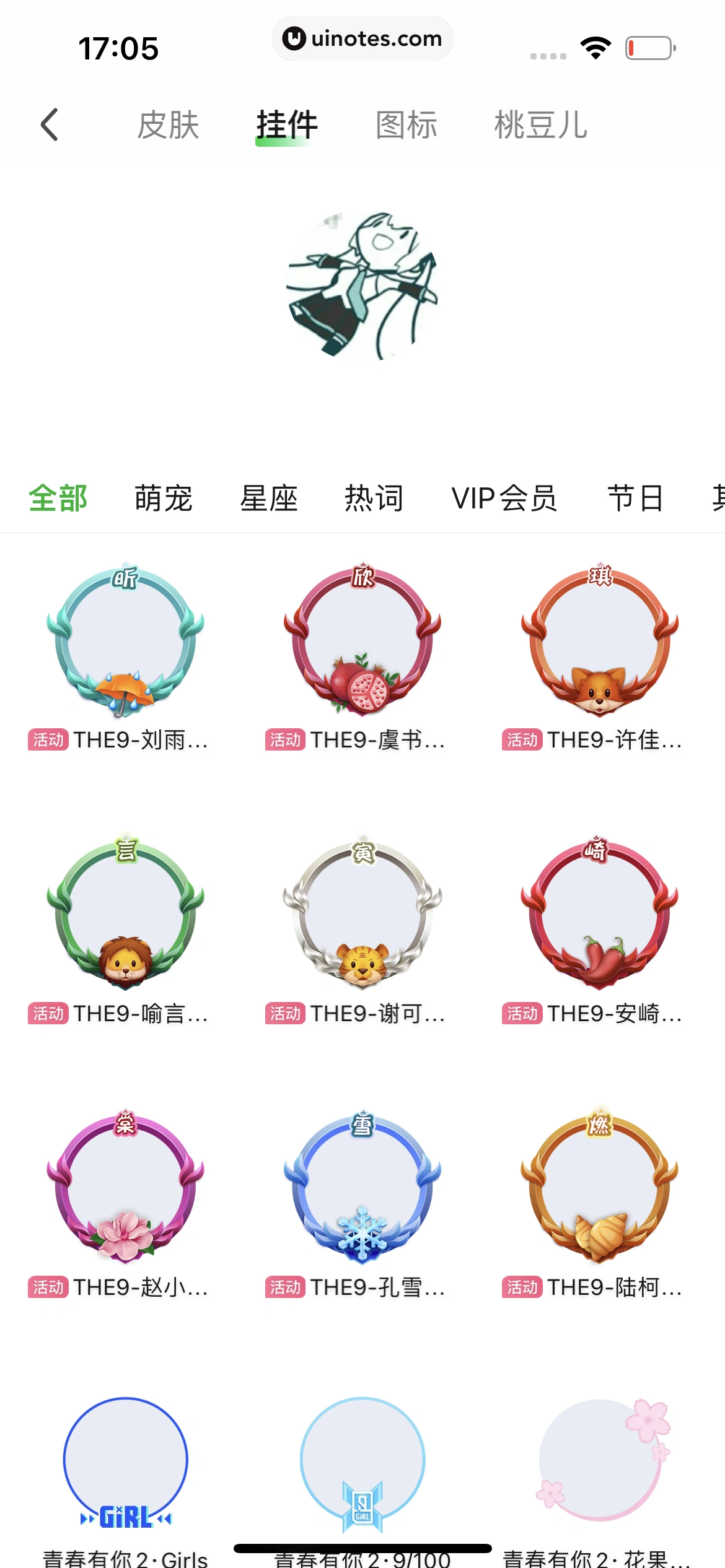
Task: Show 节日 pendants
Action: pos(636,498)
